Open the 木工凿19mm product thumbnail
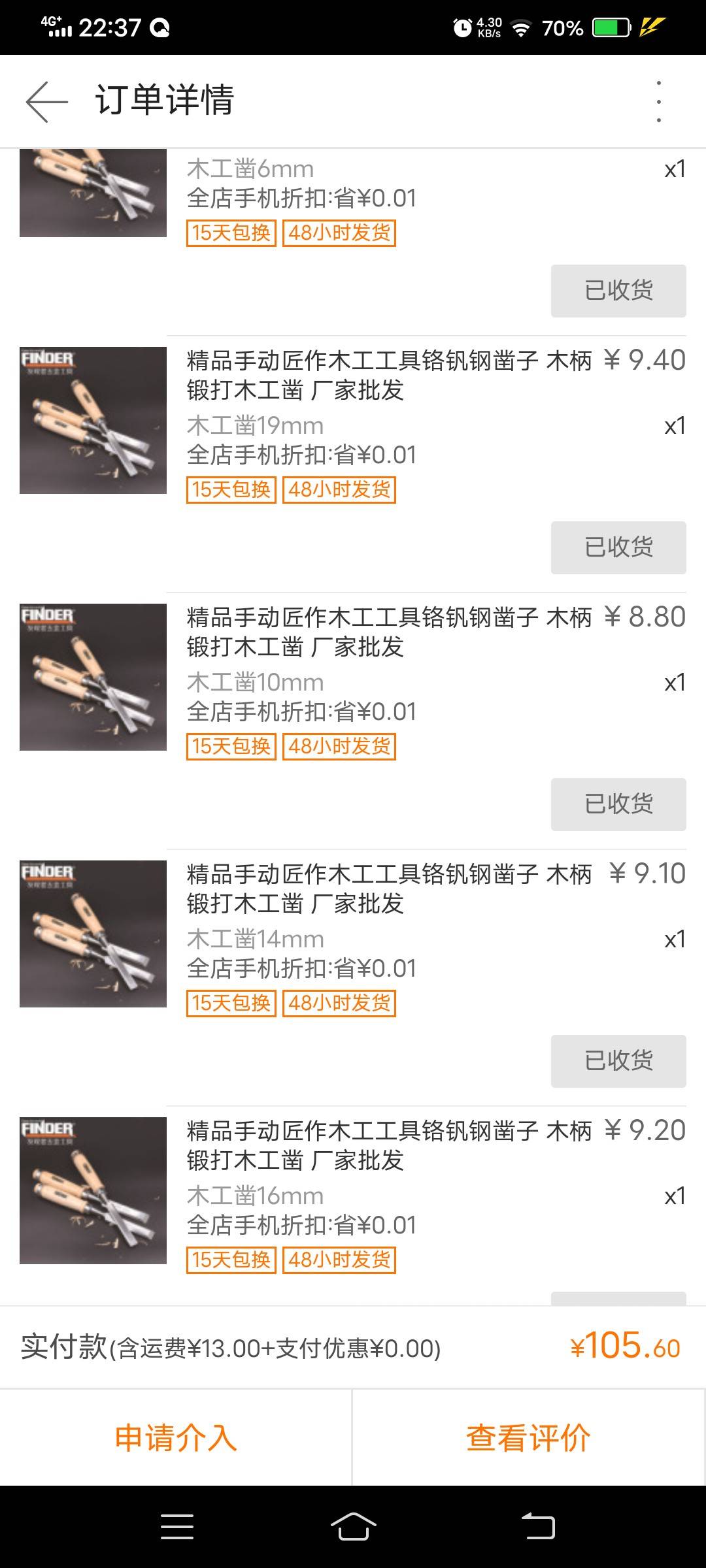Image resolution: width=706 pixels, height=1568 pixels. [x=93, y=420]
